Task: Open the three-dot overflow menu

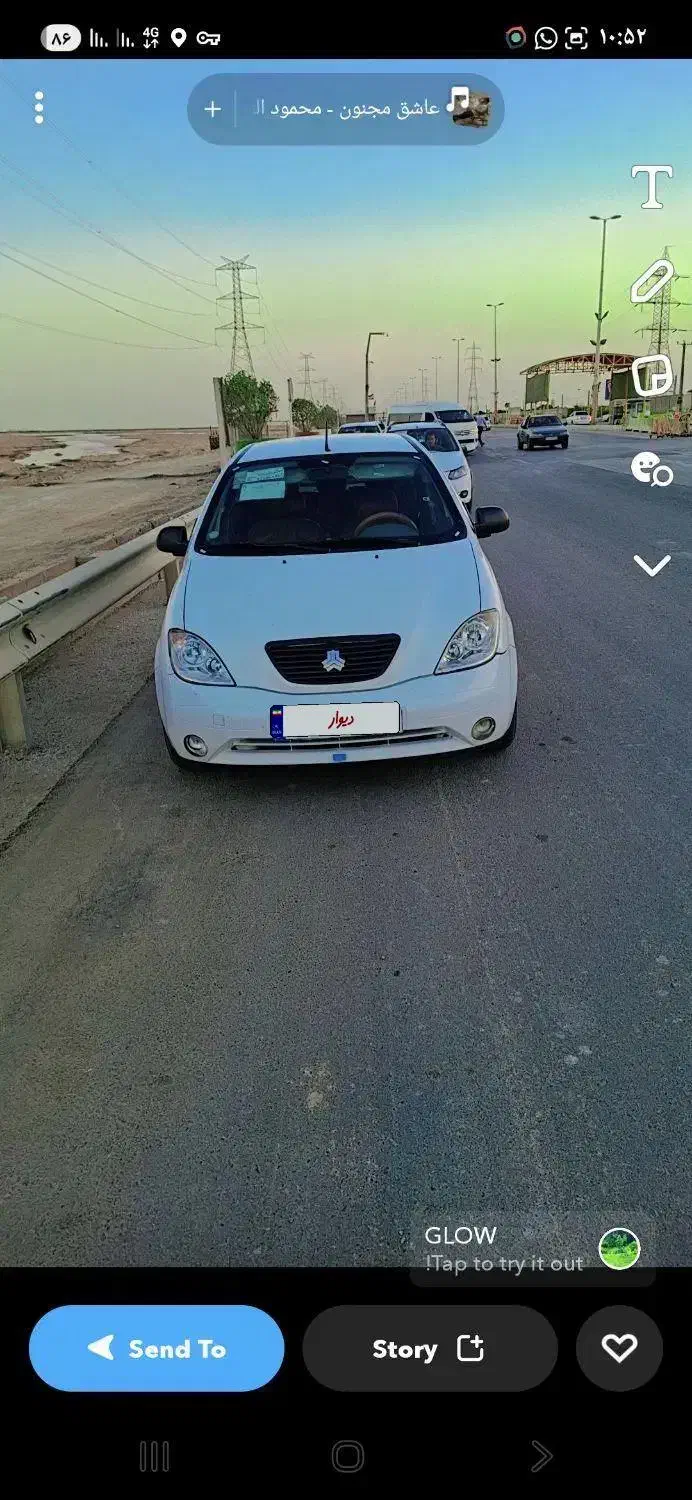Action: click(39, 108)
